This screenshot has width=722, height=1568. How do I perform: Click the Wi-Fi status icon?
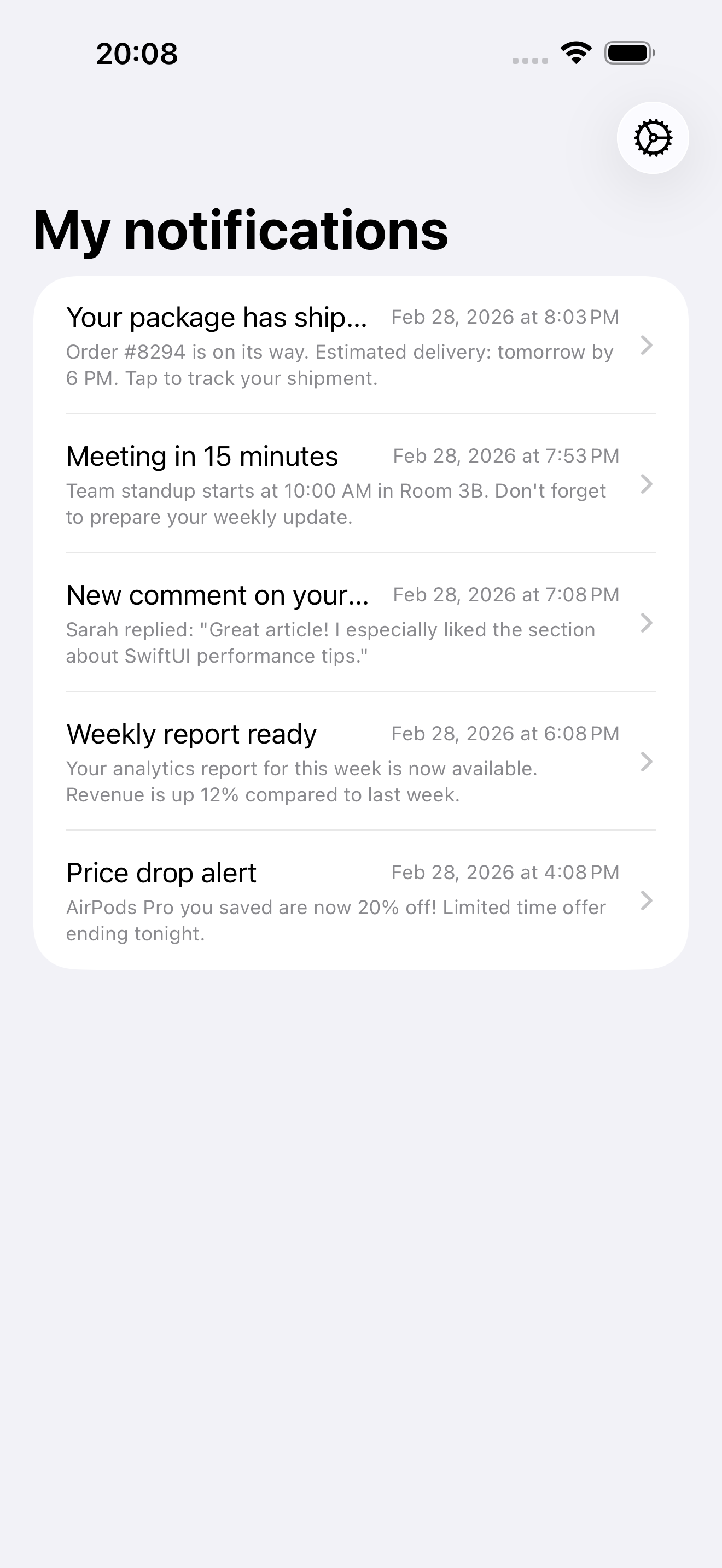(575, 54)
